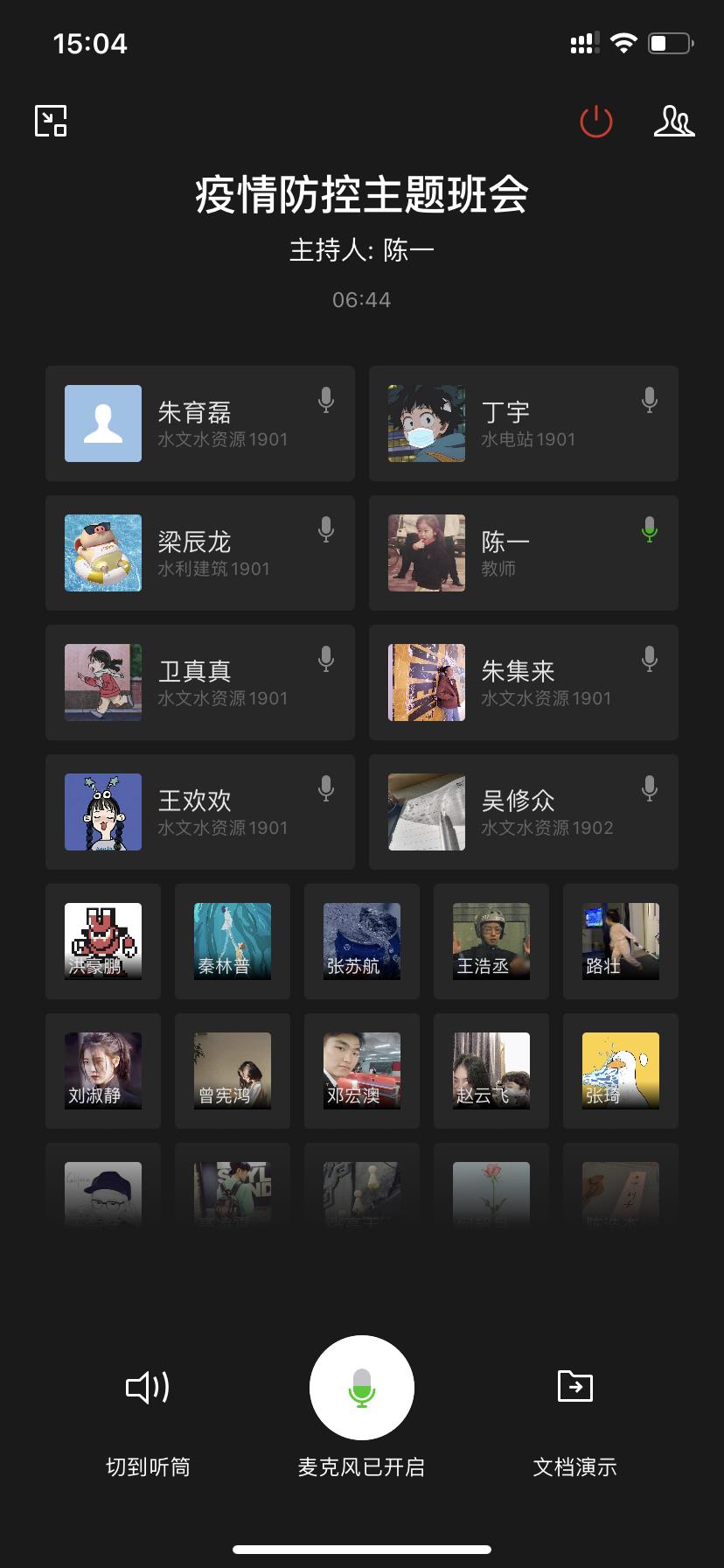The height and width of the screenshot is (1568, 724).
Task: Open the participants list icon
Action: 673,122
